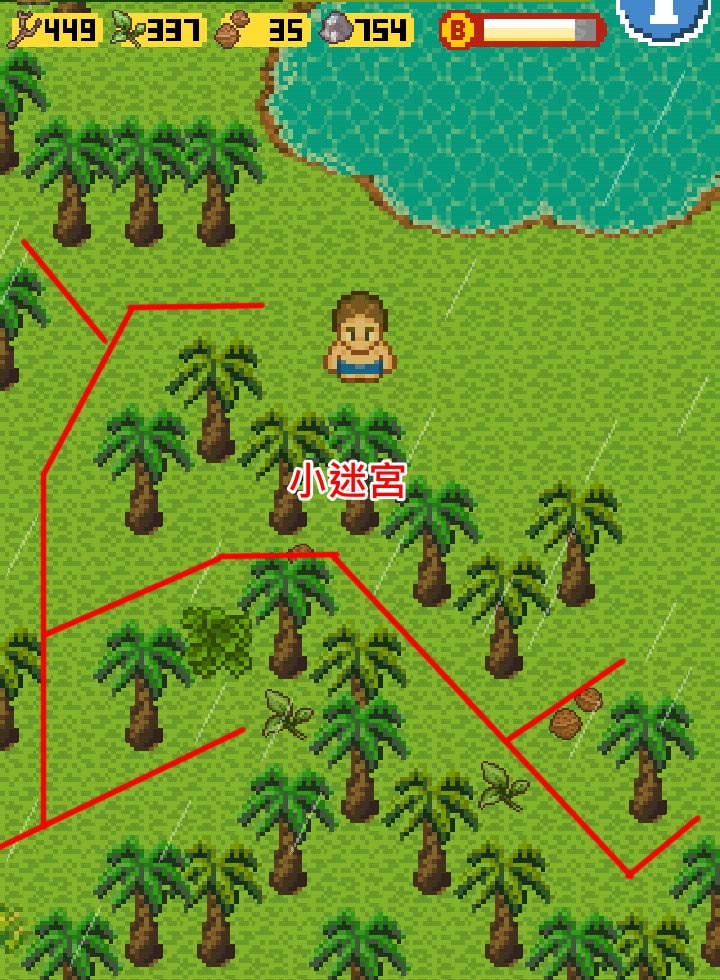Image resolution: width=720 pixels, height=980 pixels.
Task: Collect the two coconuts on the ground
Action: coord(575,712)
